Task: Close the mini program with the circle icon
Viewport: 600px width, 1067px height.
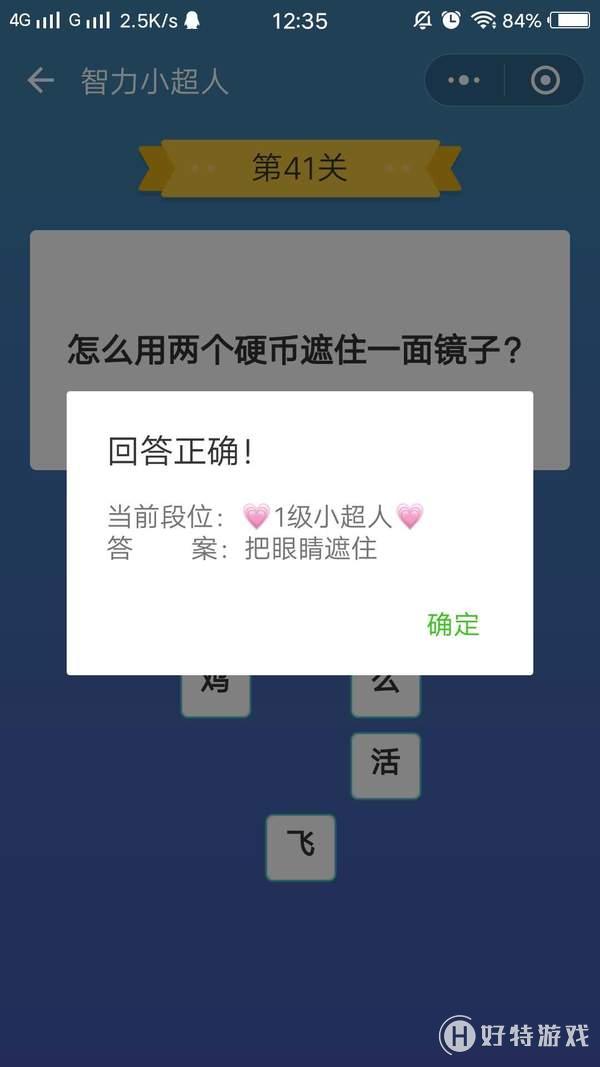Action: click(545, 81)
